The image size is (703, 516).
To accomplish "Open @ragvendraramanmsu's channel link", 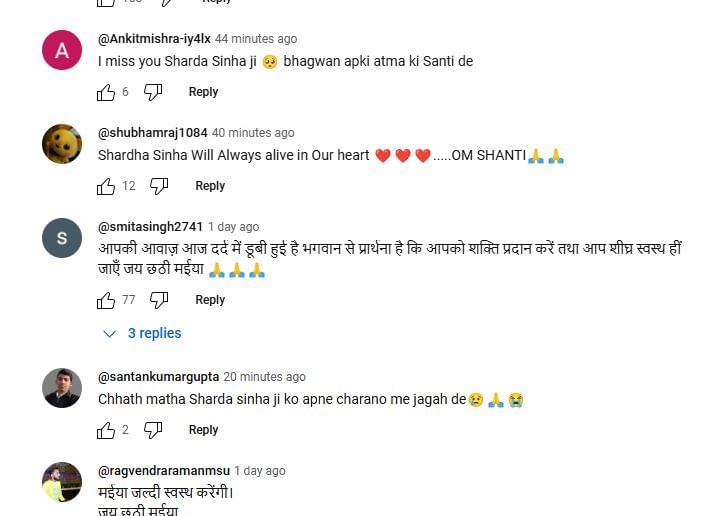I will coord(164,471).
